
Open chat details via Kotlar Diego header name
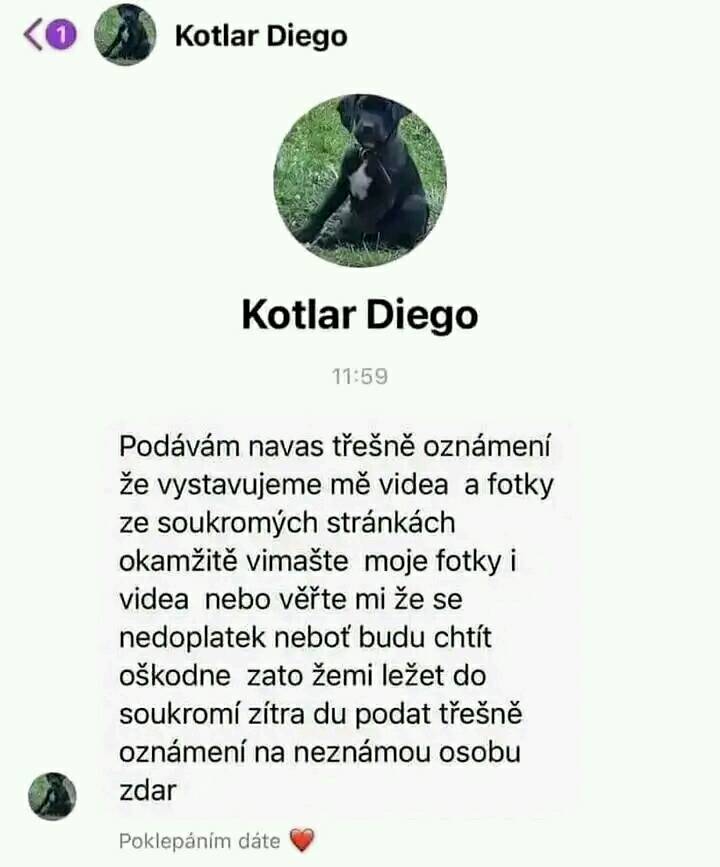(261, 36)
